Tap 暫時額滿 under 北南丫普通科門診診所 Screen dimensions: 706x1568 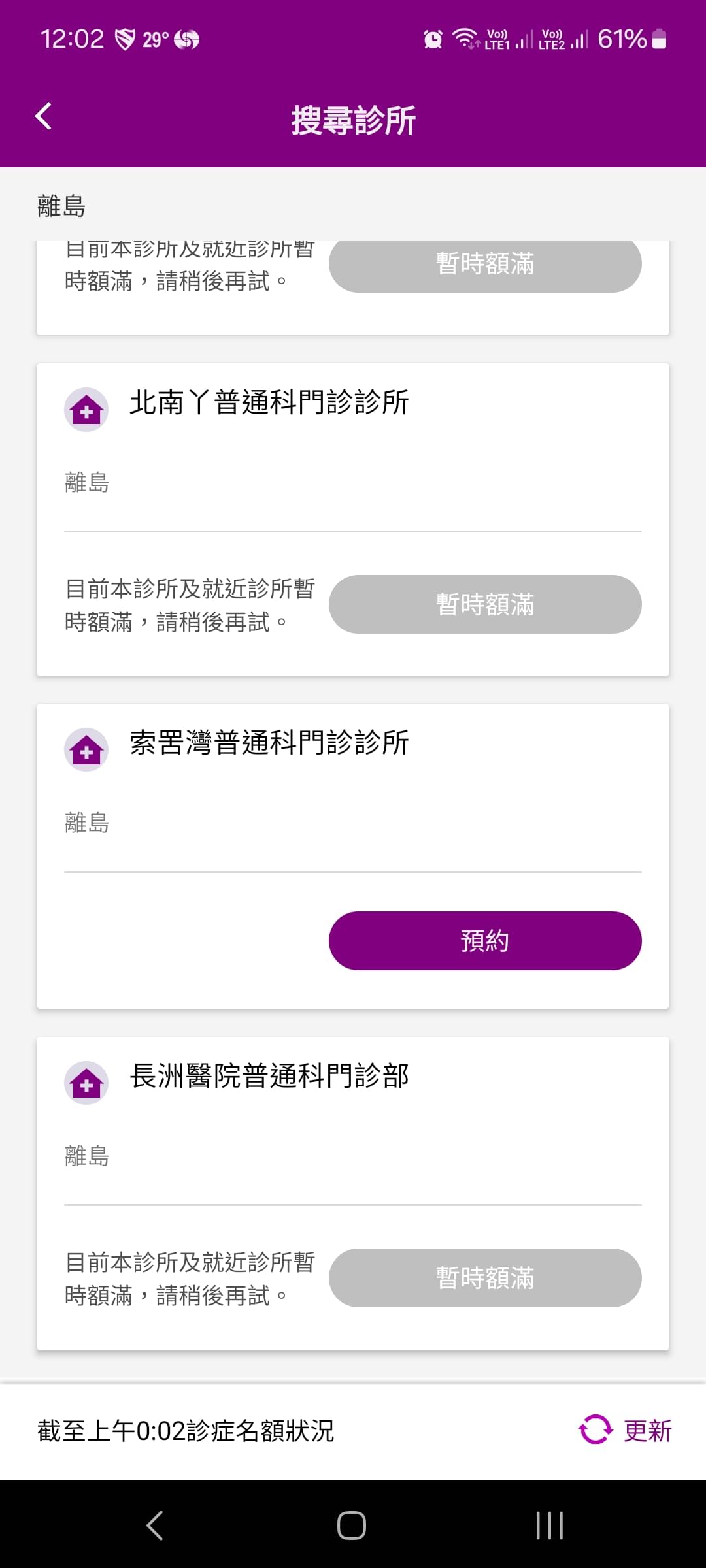click(485, 604)
